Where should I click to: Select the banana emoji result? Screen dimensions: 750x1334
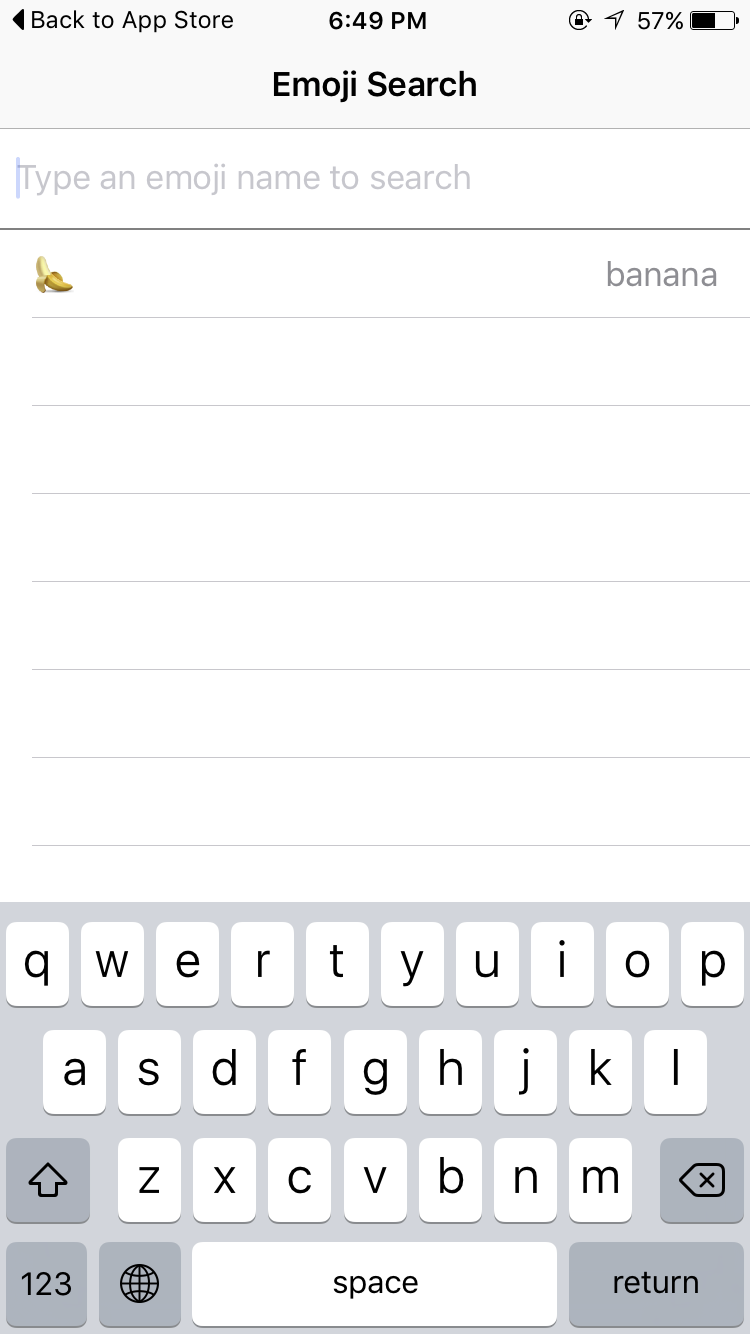375,274
